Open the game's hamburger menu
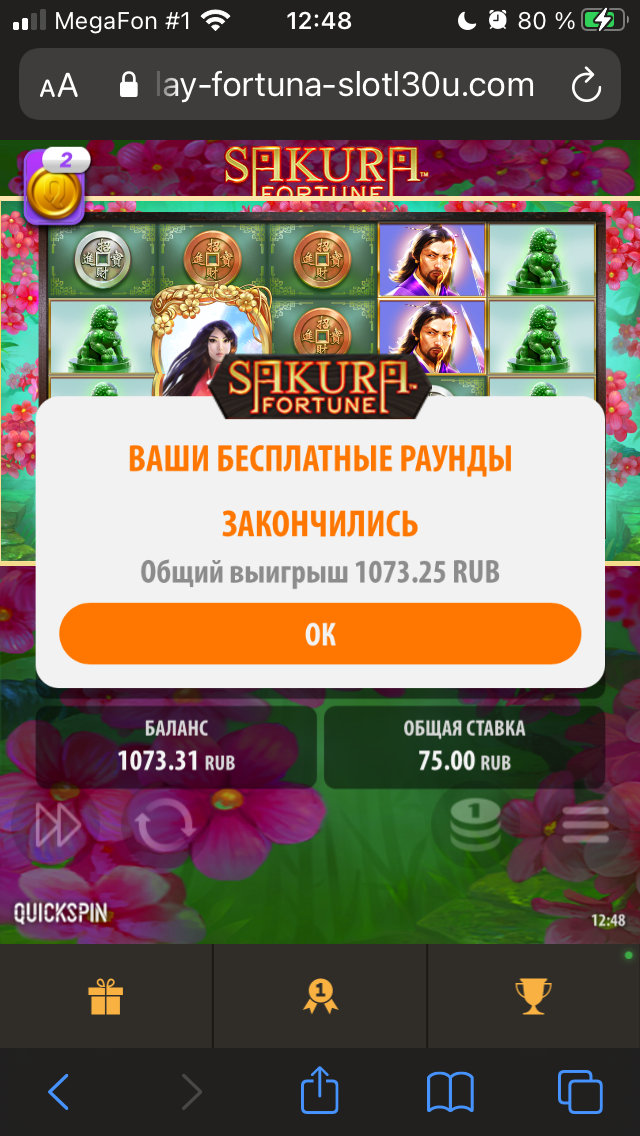640x1136 pixels. point(585,824)
